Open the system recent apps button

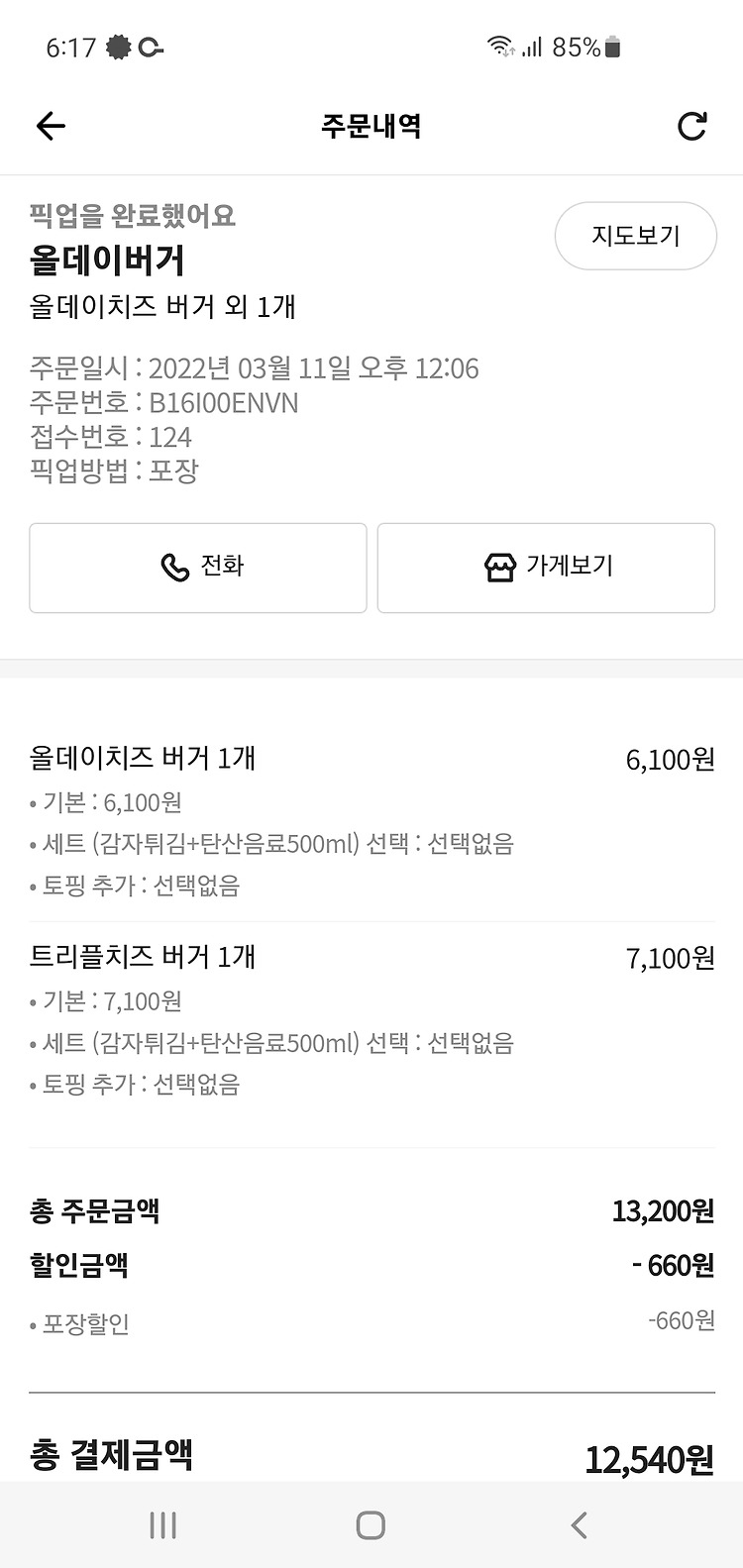tap(163, 1525)
